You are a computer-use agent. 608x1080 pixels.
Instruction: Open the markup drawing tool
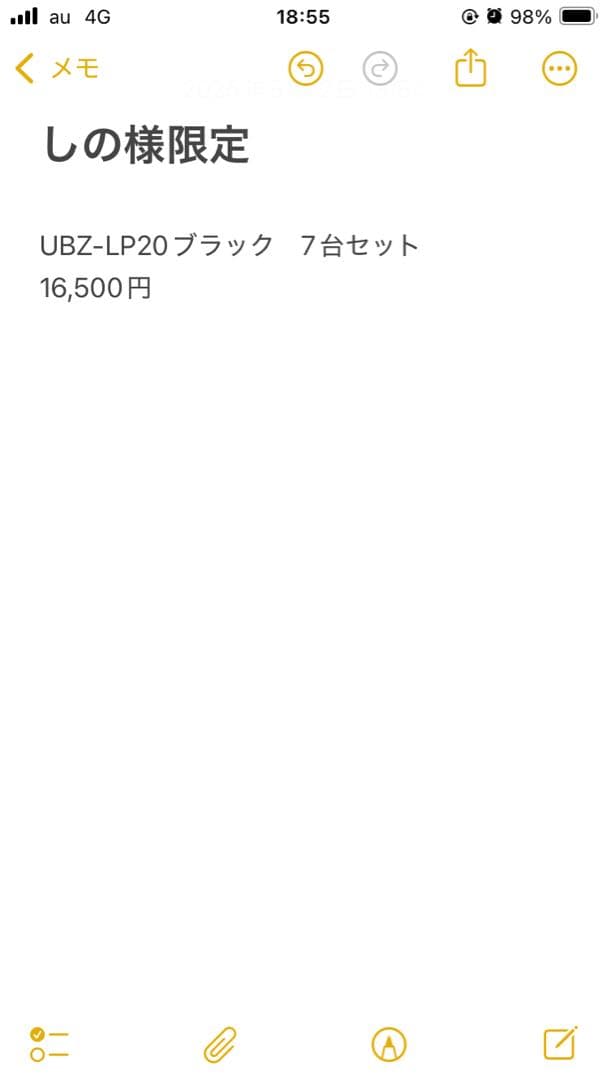click(x=389, y=1044)
